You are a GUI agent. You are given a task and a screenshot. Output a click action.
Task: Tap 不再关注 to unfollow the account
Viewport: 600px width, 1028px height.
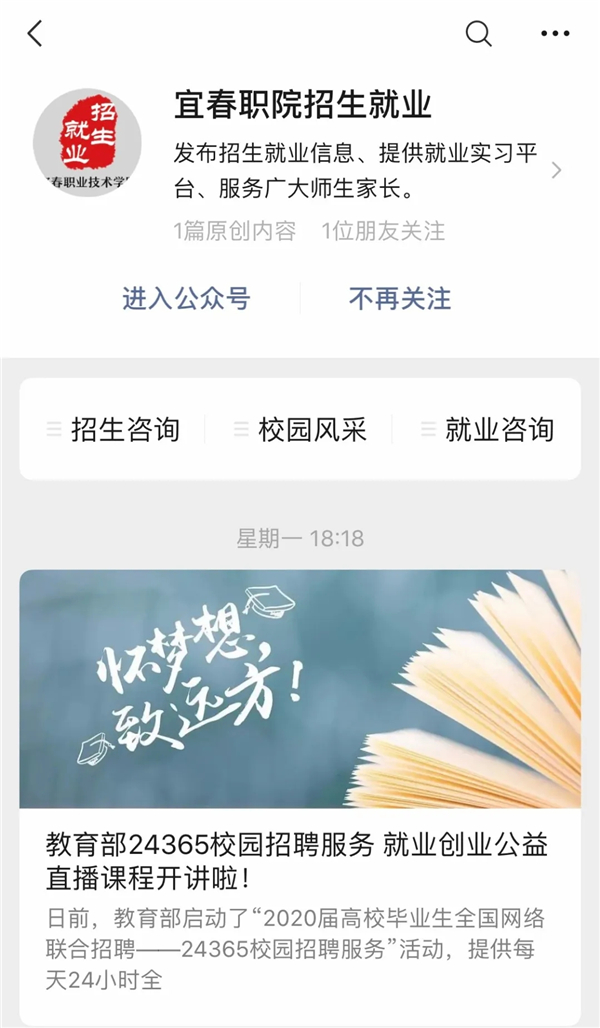point(400,298)
